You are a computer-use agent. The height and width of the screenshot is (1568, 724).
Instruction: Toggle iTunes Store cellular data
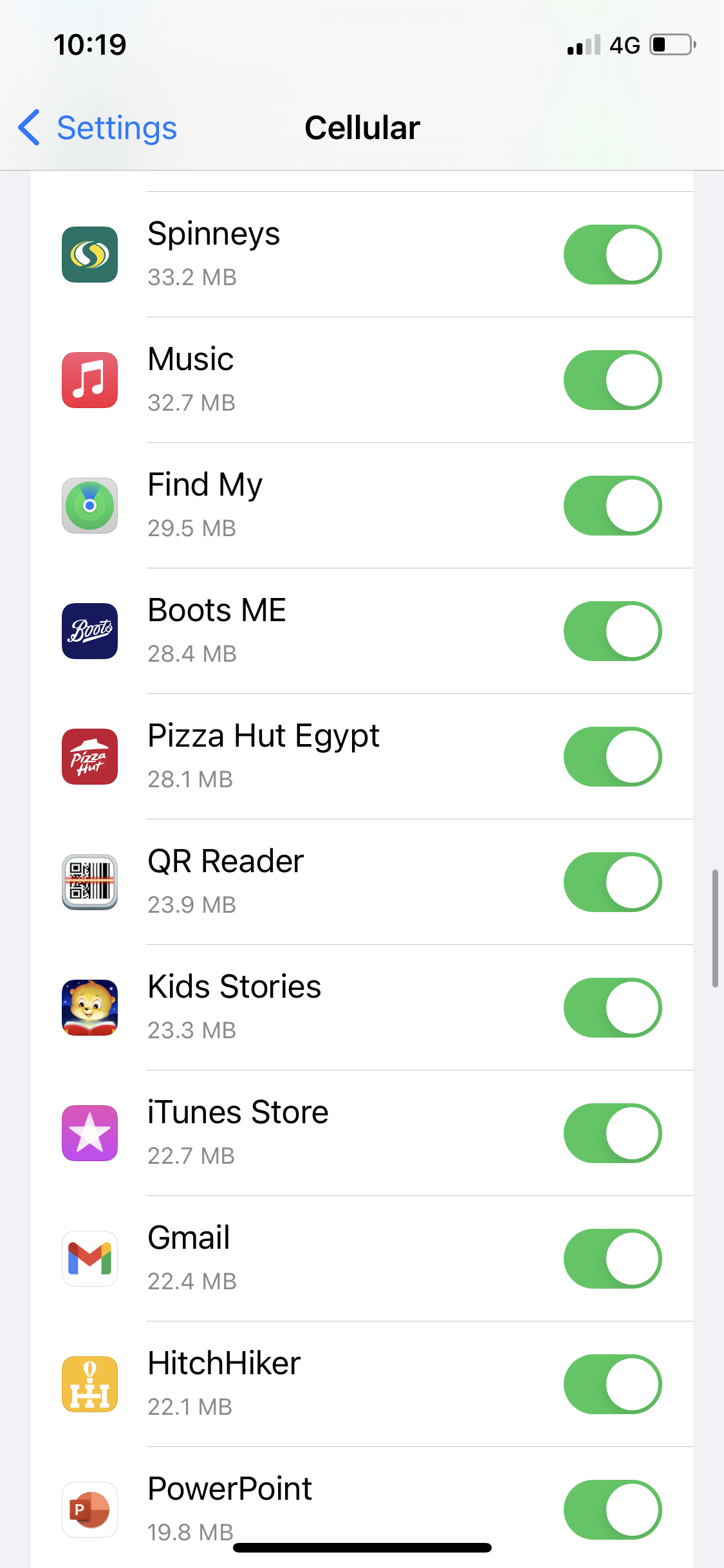(x=612, y=1134)
